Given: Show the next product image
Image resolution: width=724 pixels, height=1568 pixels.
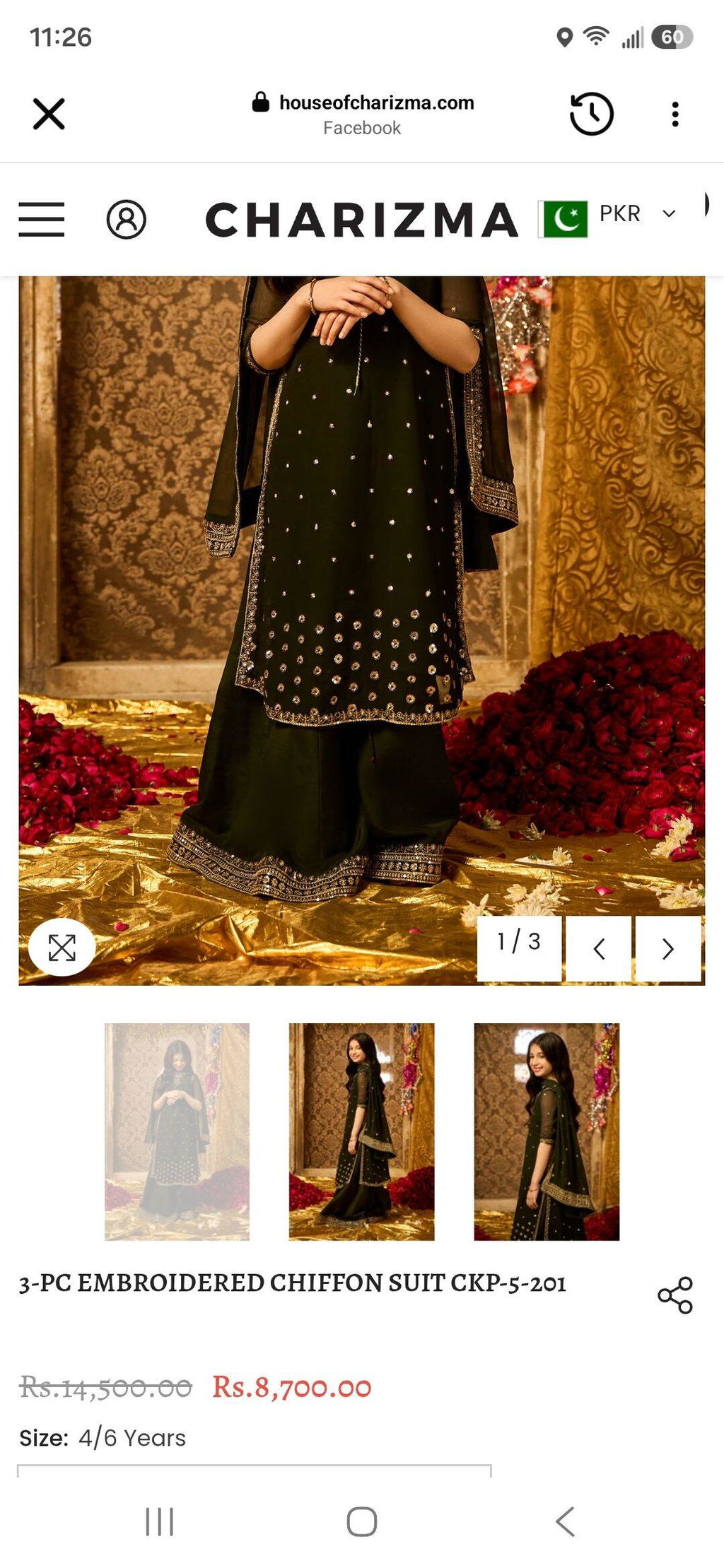Looking at the screenshot, I should tap(668, 948).
